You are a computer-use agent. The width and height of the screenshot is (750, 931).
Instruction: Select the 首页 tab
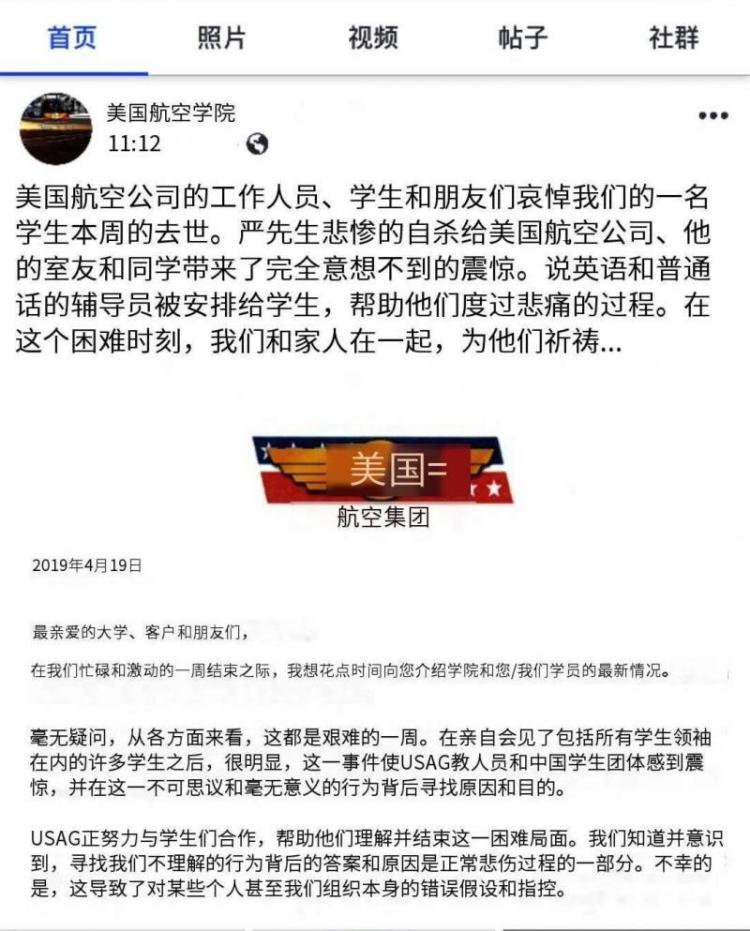73,38
